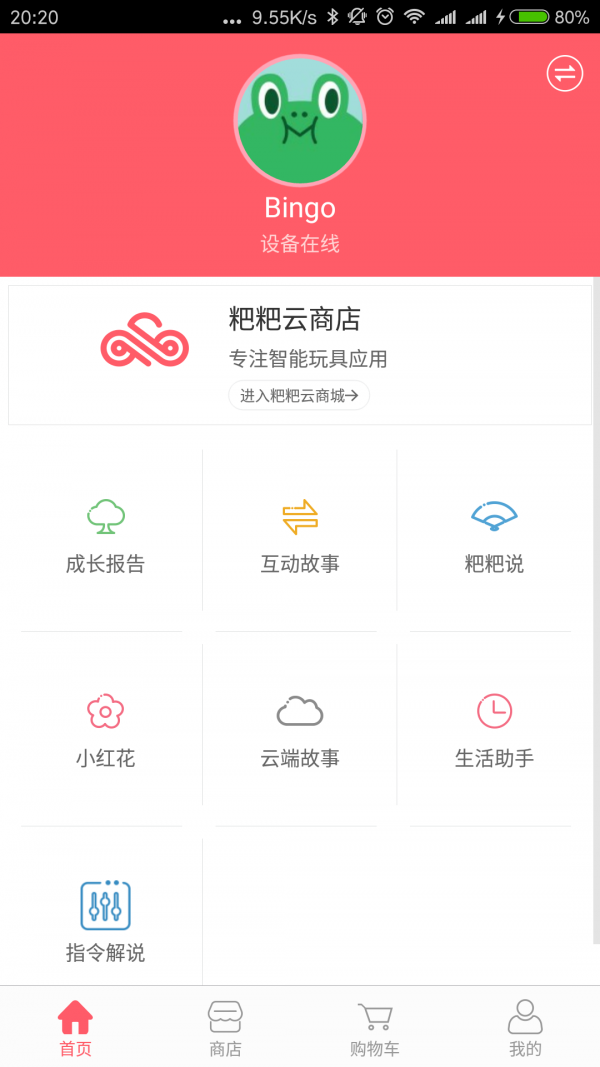The width and height of the screenshot is (600, 1067).
Task: Open the 小红花 rewards
Action: (105, 731)
